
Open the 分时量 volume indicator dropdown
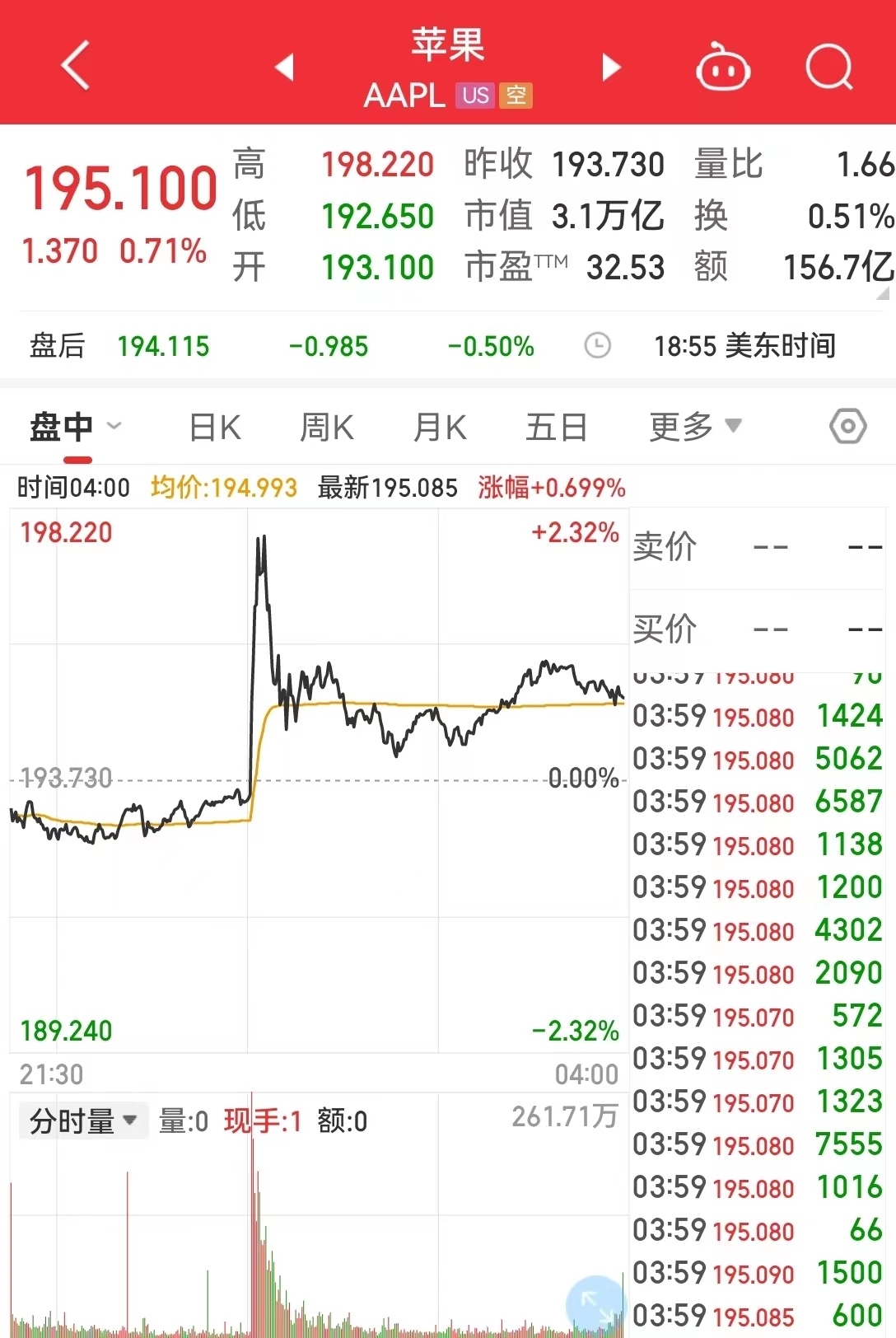(82, 1120)
